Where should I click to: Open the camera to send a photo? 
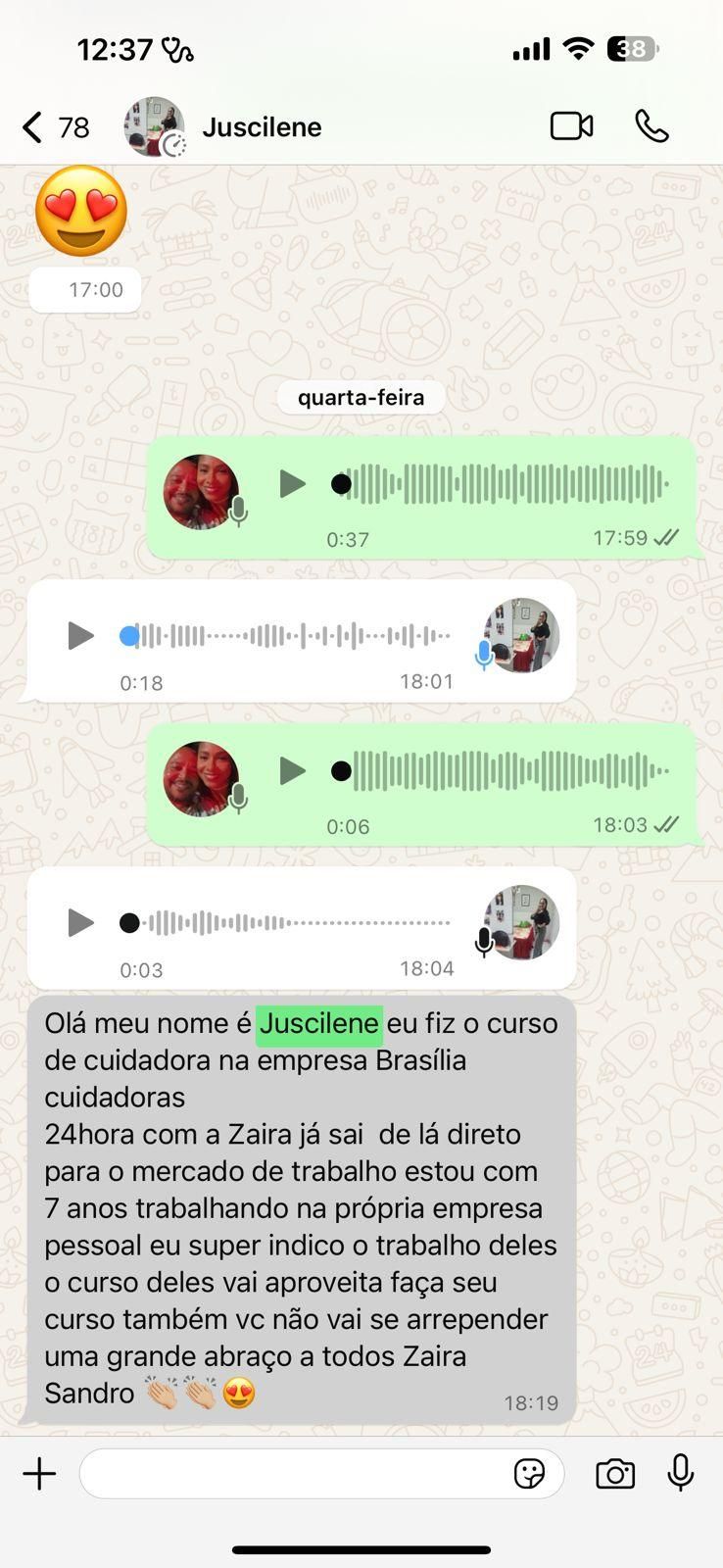coord(615,1474)
